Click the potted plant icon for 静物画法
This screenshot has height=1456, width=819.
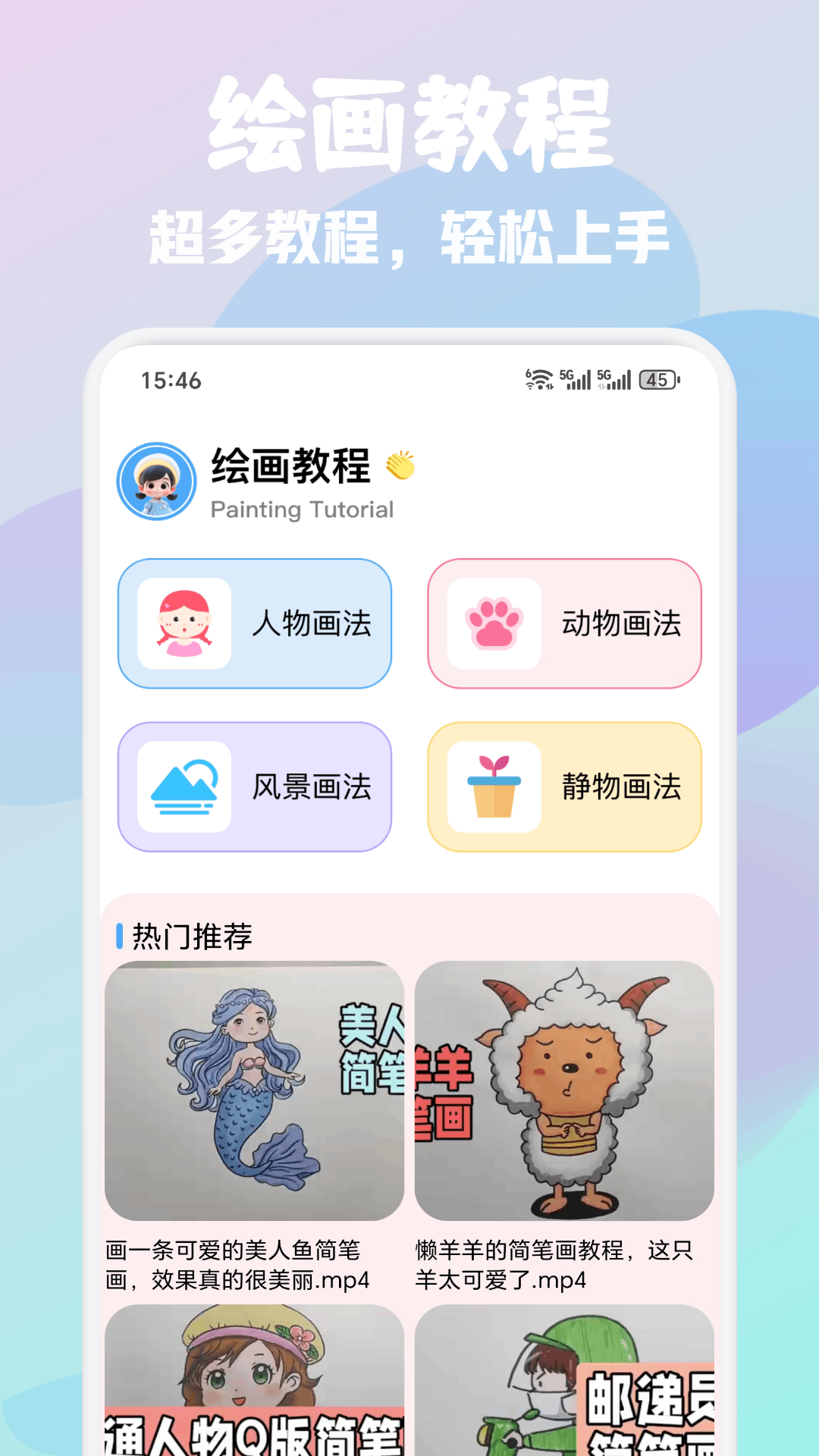[494, 786]
